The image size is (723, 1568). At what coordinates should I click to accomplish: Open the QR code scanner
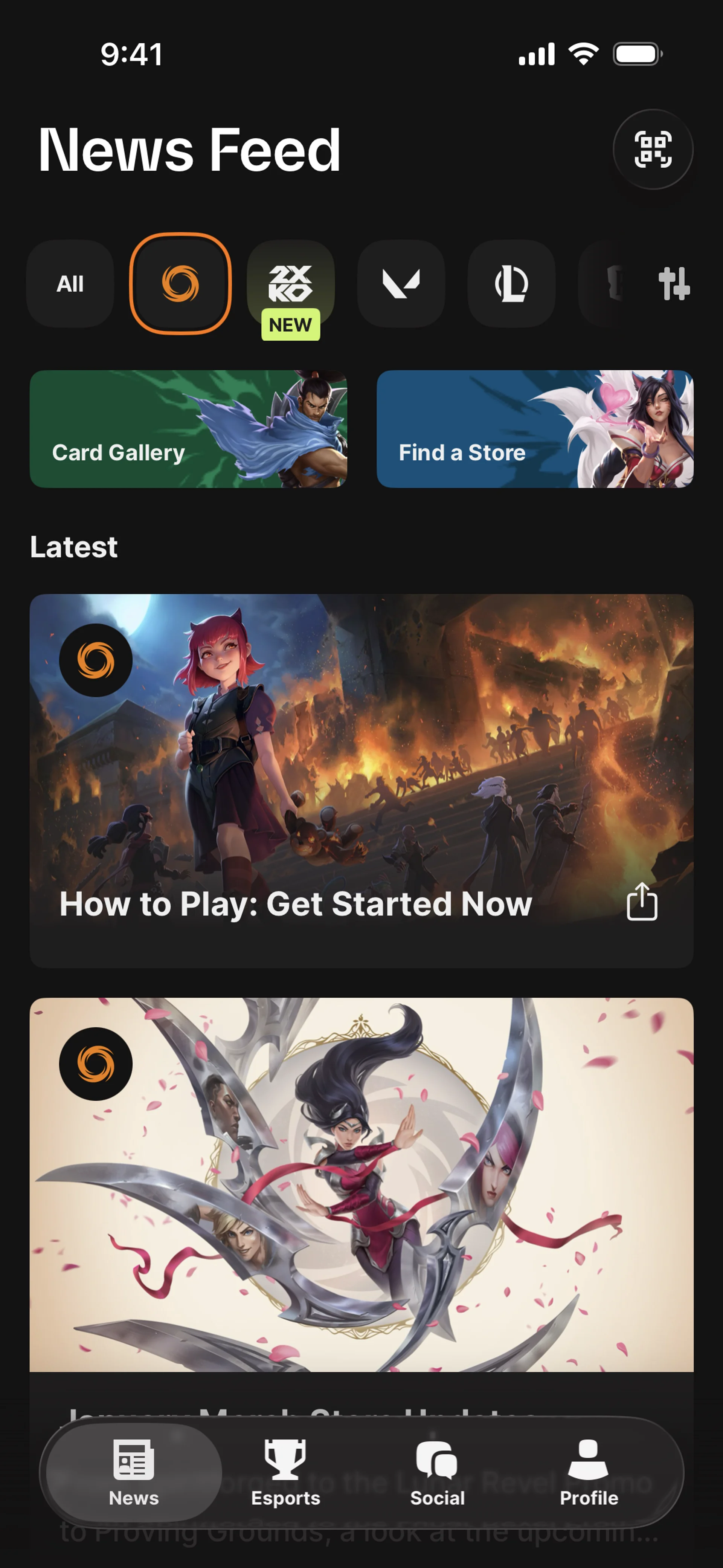[x=653, y=149]
